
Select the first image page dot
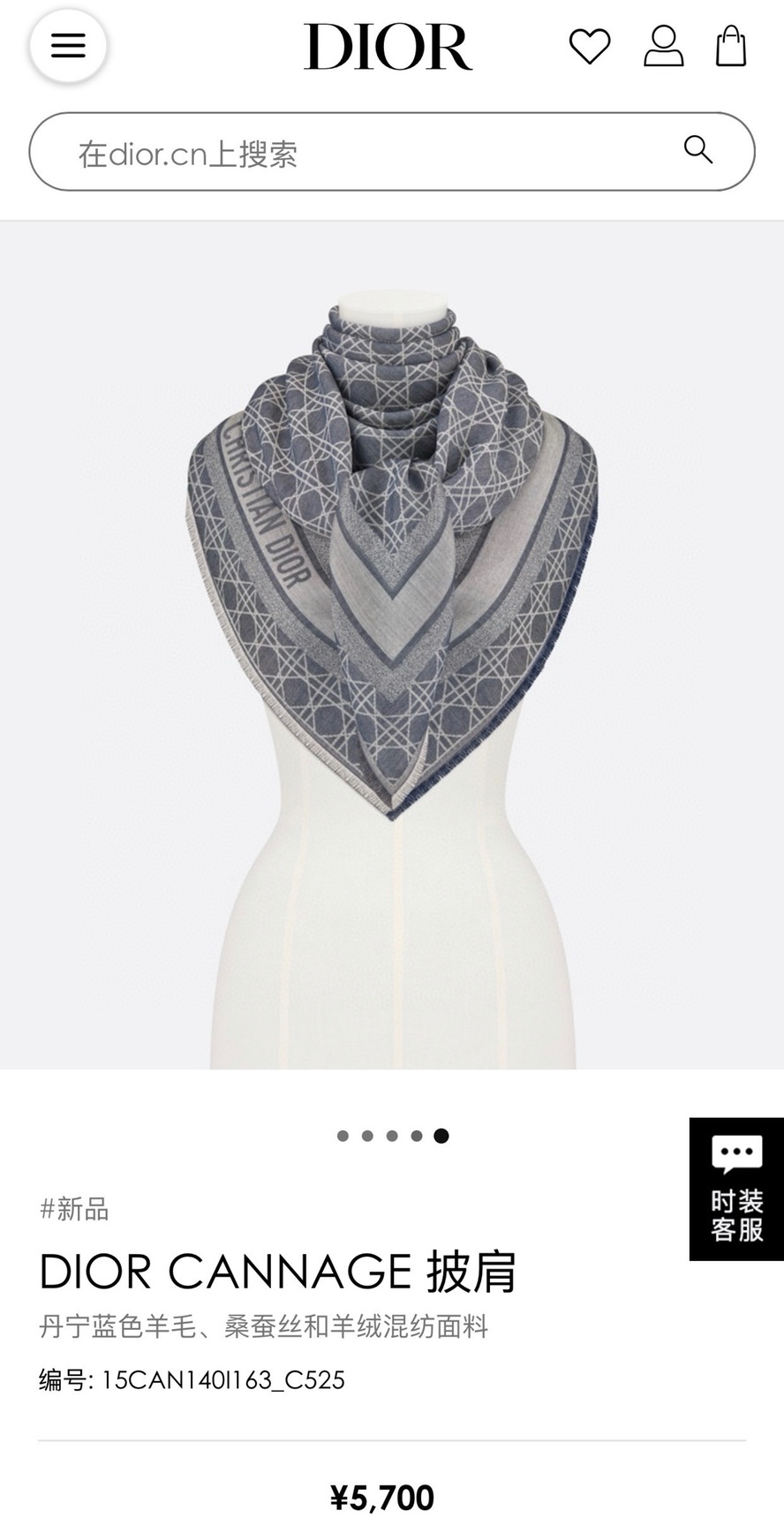(343, 1136)
